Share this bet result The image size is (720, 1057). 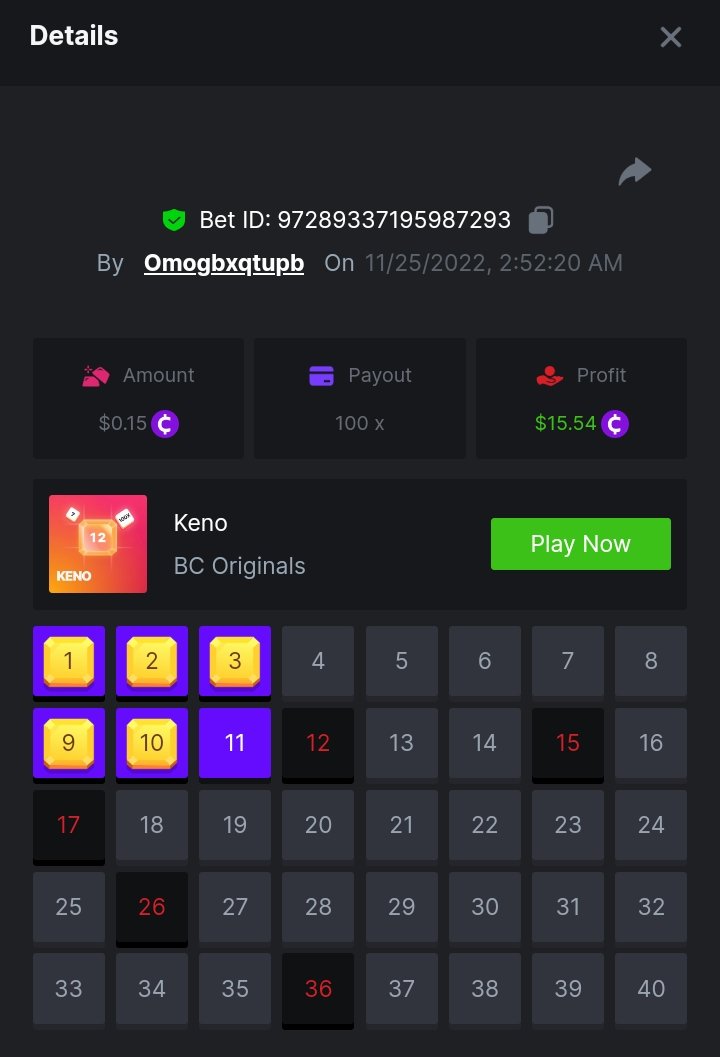pos(634,172)
